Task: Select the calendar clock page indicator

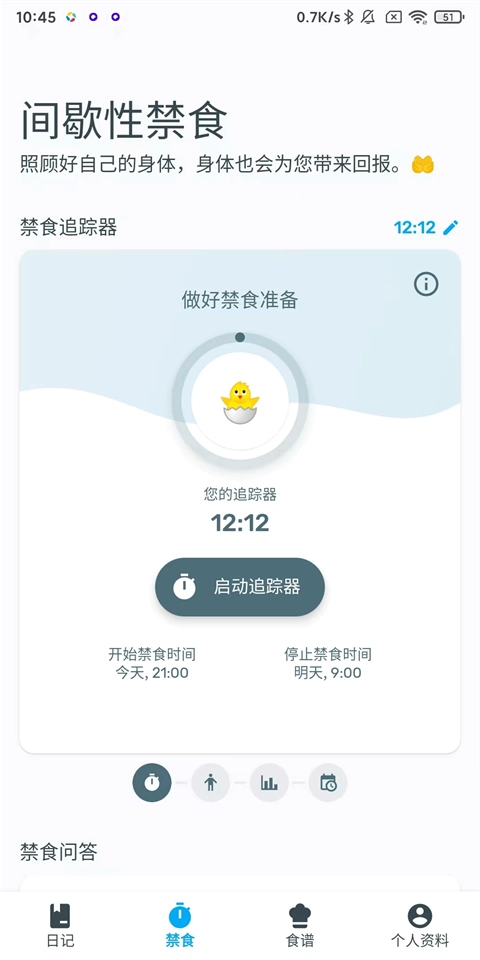Action: pos(328,782)
